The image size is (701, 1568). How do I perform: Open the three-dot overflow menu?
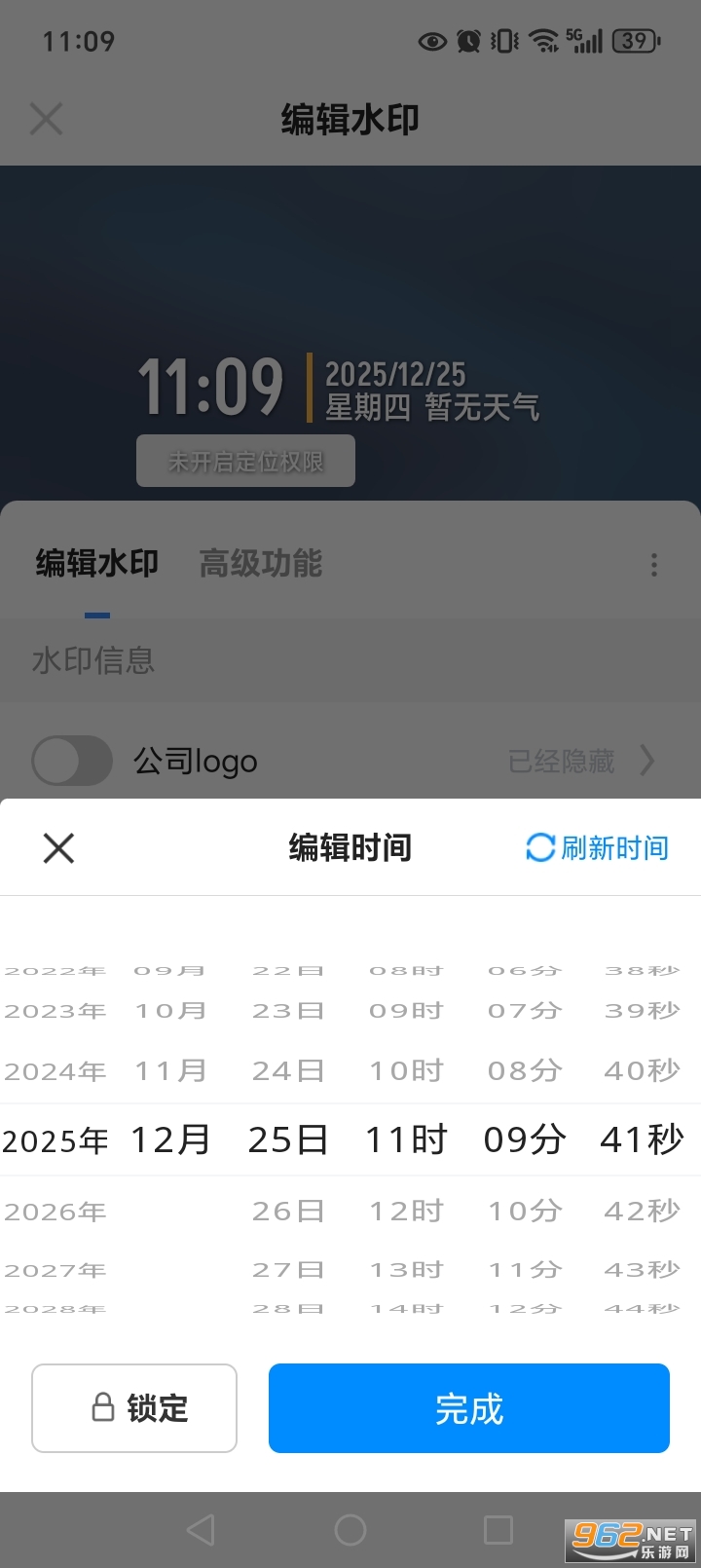tap(653, 565)
